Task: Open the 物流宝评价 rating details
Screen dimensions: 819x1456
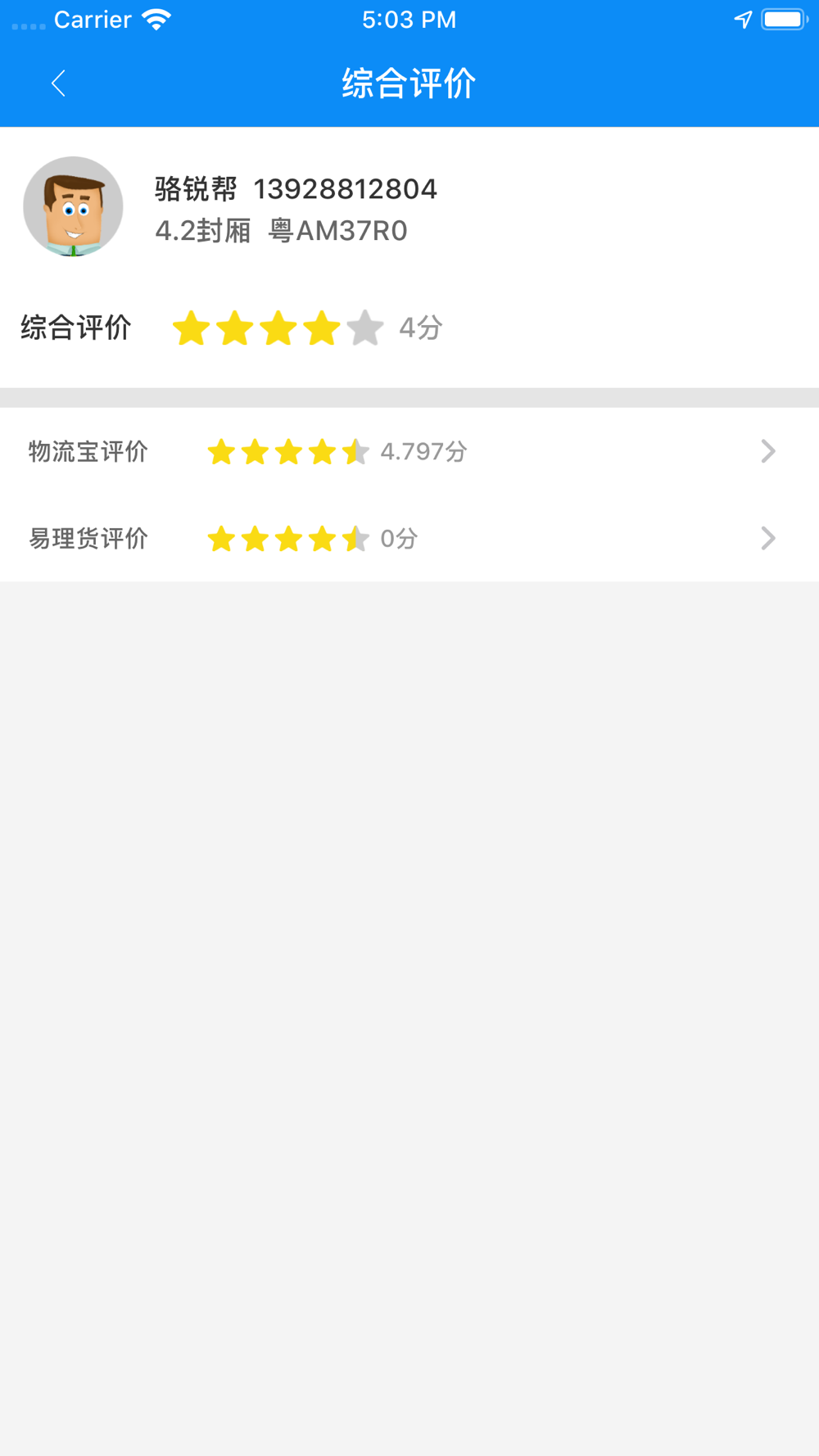Action: click(x=409, y=451)
